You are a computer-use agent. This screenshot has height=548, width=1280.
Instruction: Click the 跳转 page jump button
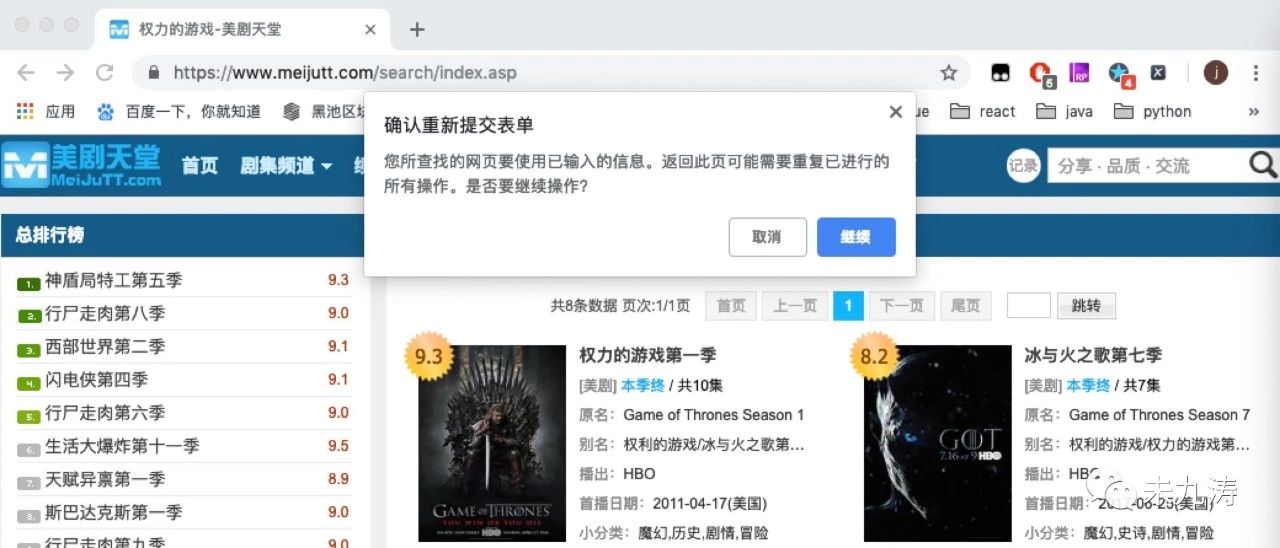[1085, 306]
